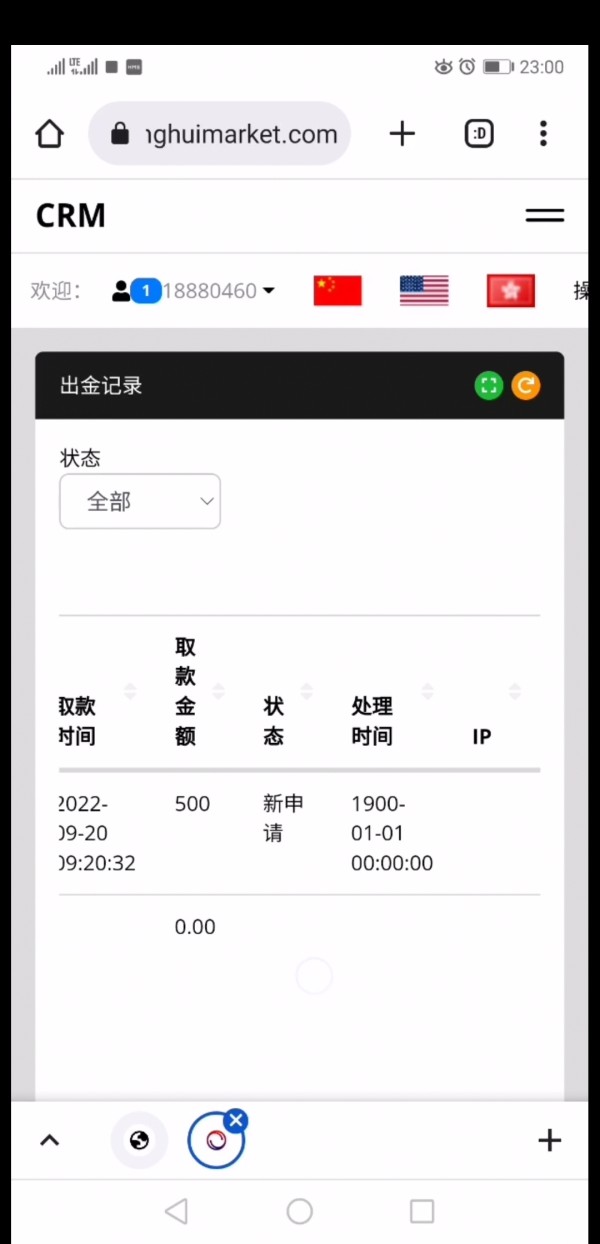Switch language with the Hong Kong flag
600x1244 pixels.
point(511,291)
